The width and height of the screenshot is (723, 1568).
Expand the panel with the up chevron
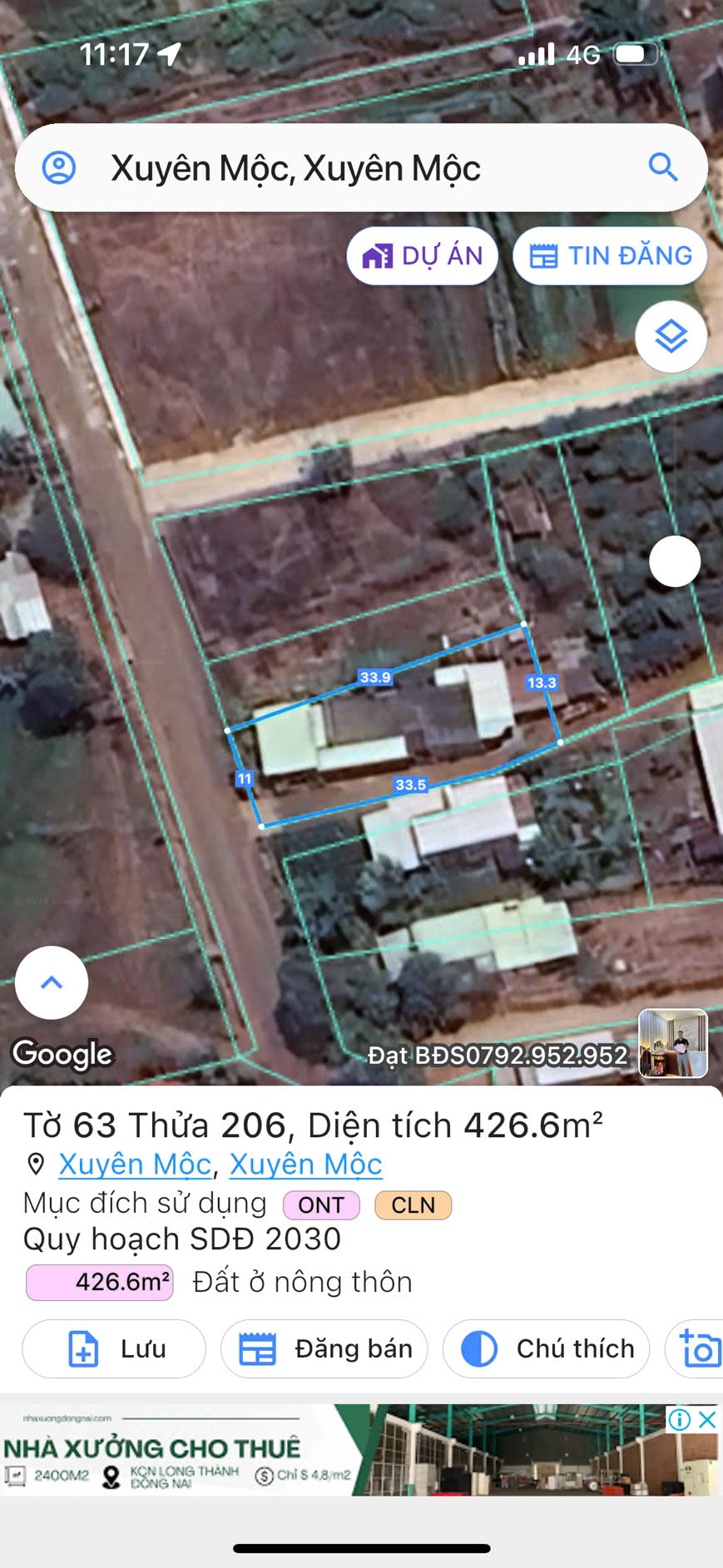coord(52,982)
